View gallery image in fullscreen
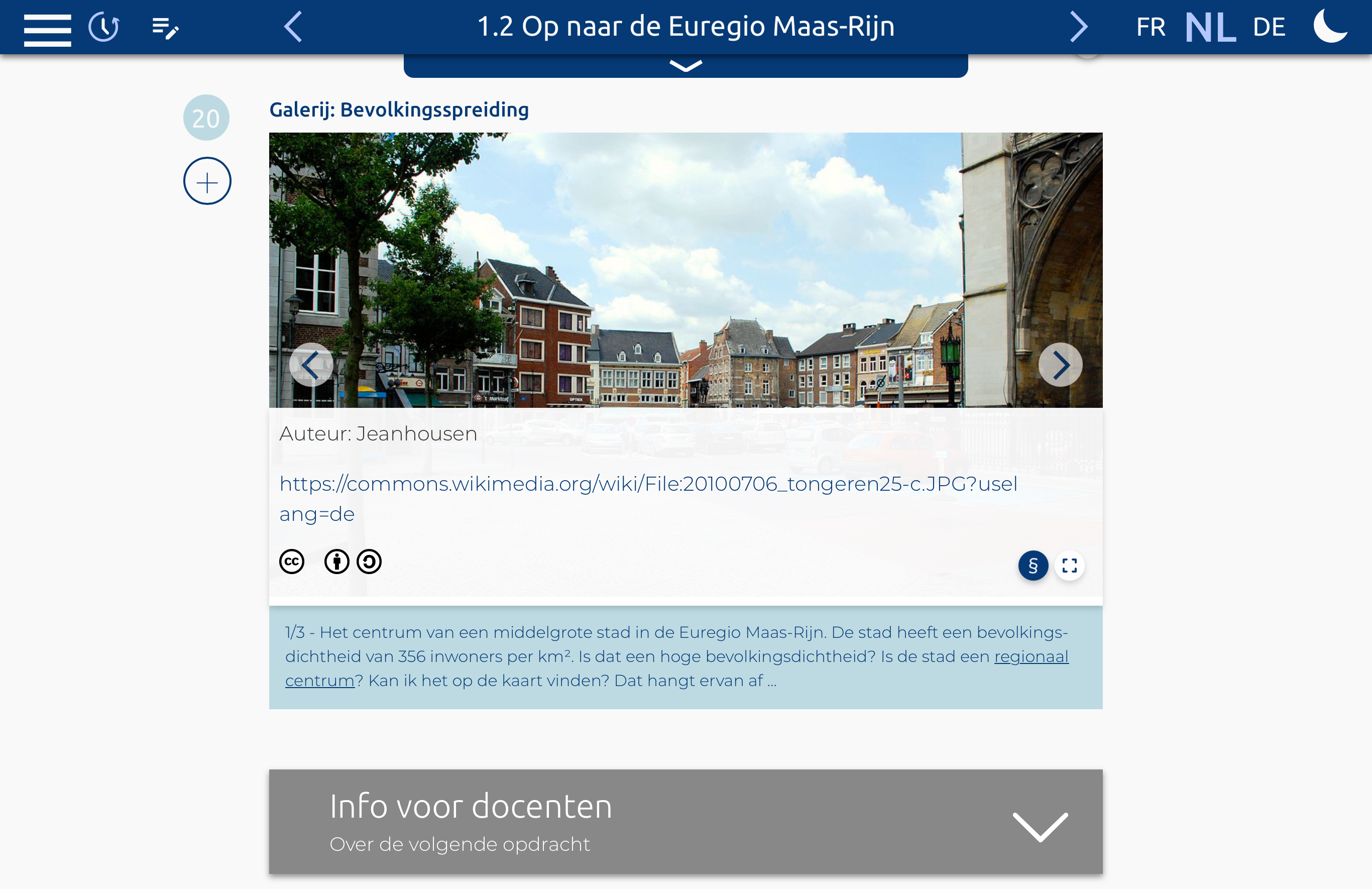The image size is (1372, 889). coord(1069,566)
